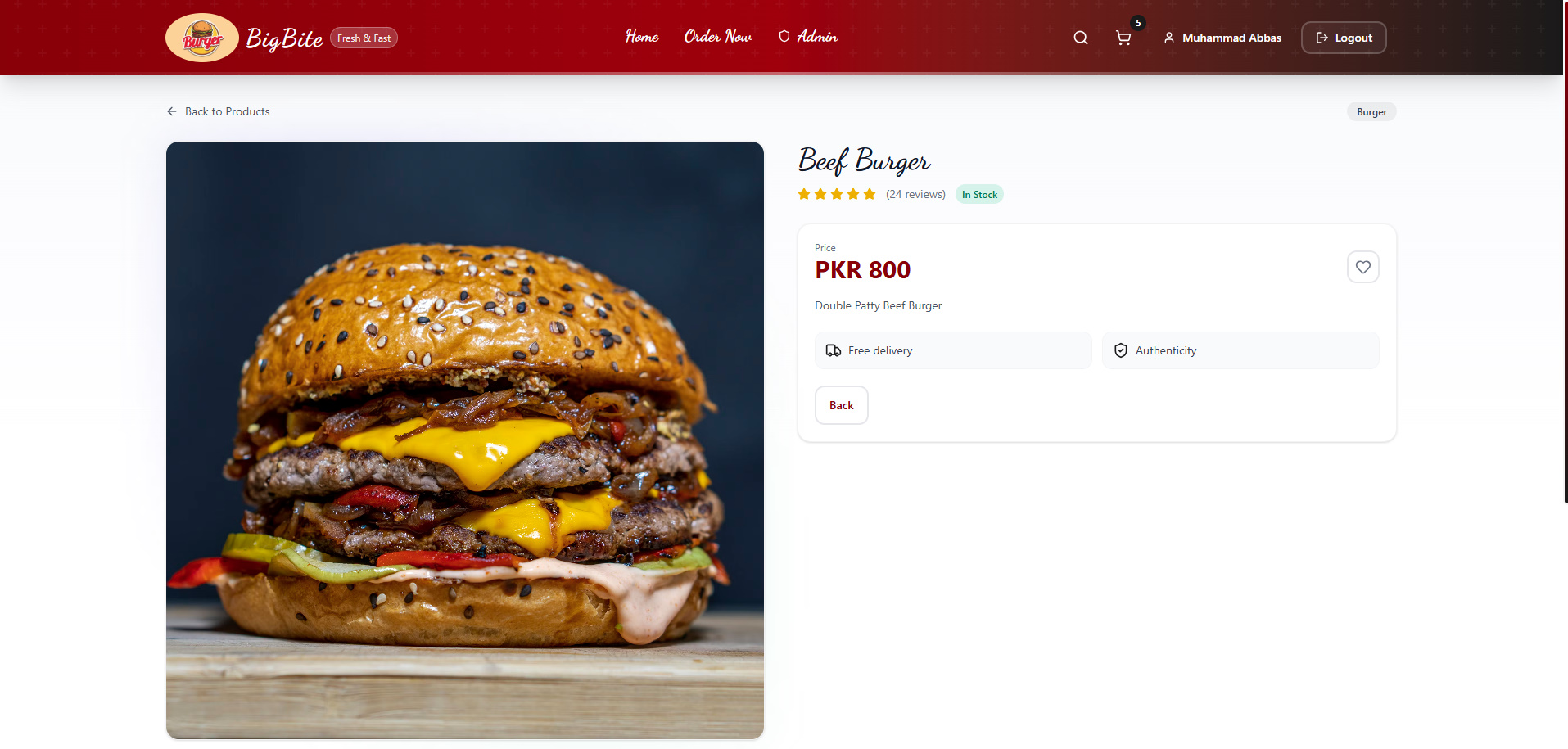
Task: Open the shopping cart
Action: point(1123,38)
